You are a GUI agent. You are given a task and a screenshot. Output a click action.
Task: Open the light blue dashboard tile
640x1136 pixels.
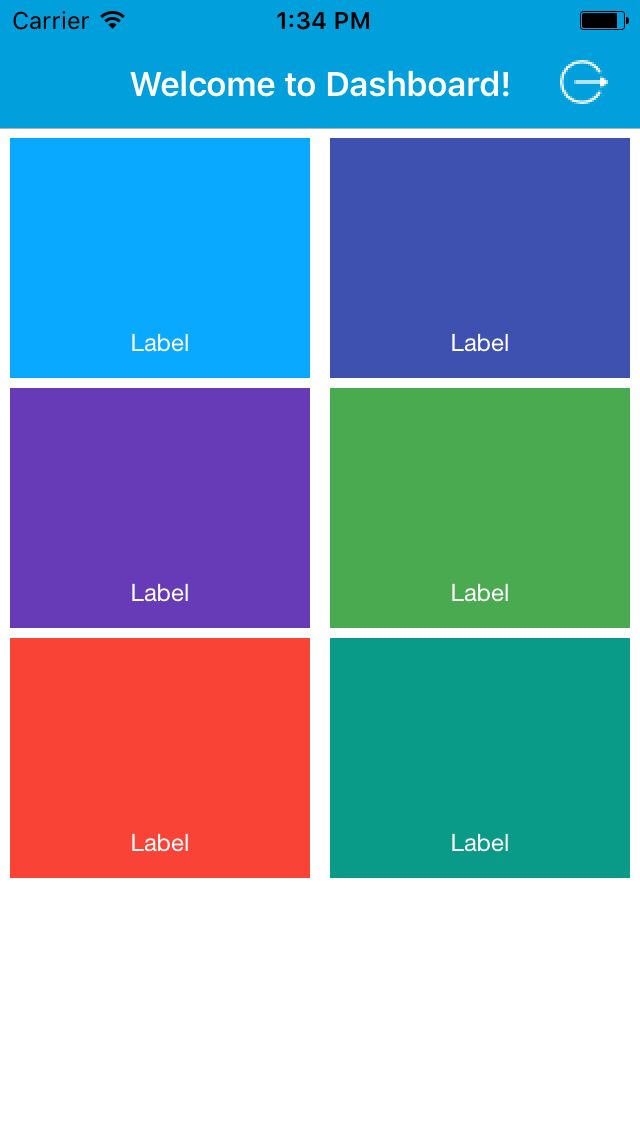click(160, 258)
